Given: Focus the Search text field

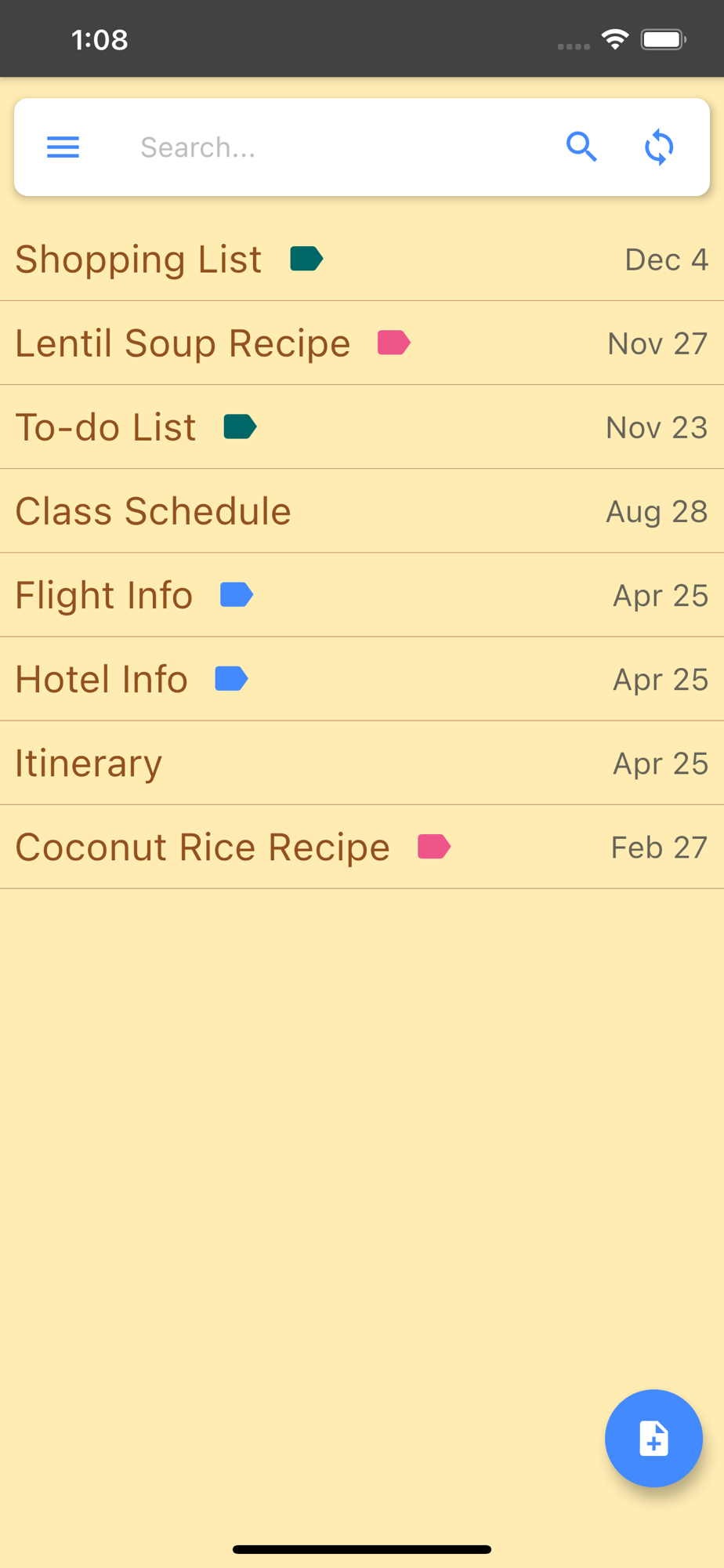Looking at the screenshot, I should tap(329, 147).
